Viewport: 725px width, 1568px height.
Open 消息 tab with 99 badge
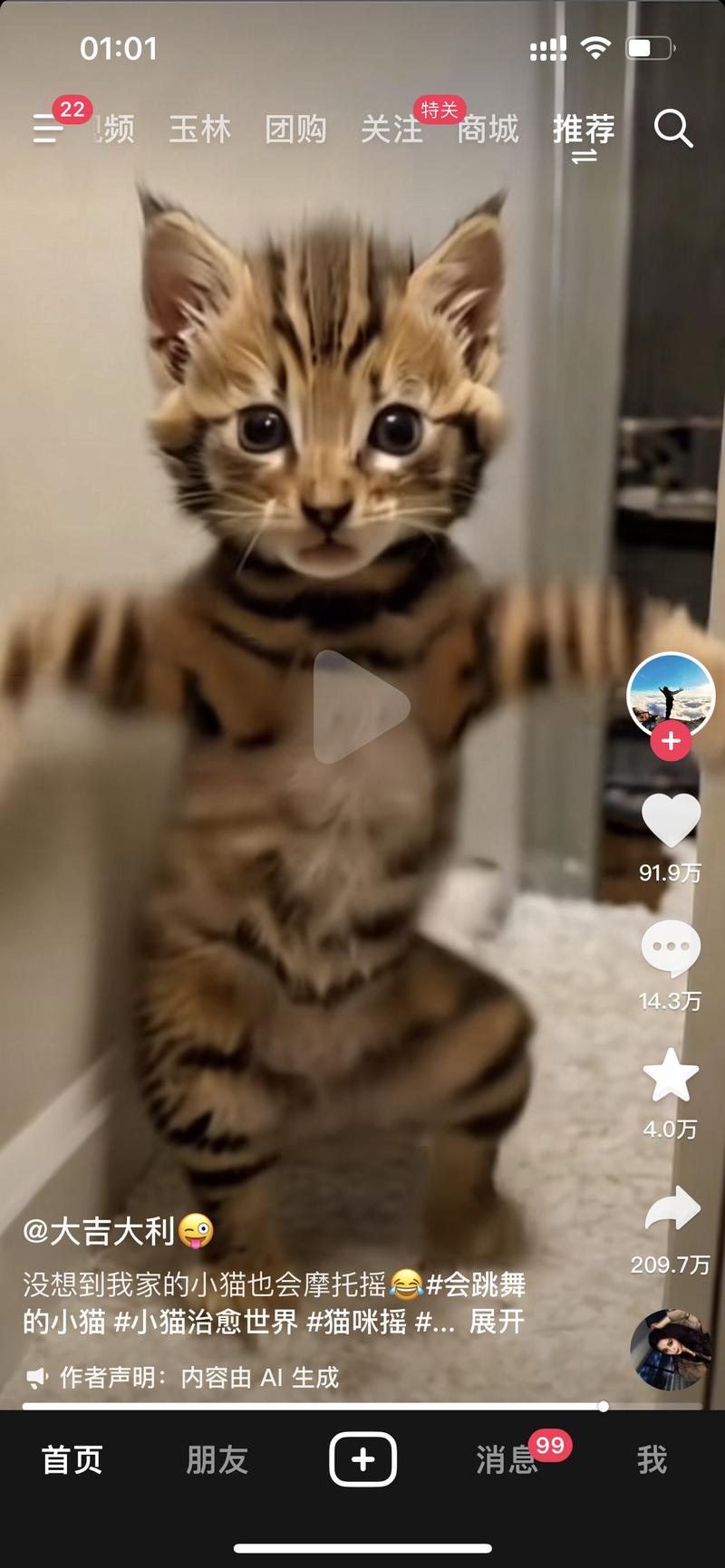507,1460
